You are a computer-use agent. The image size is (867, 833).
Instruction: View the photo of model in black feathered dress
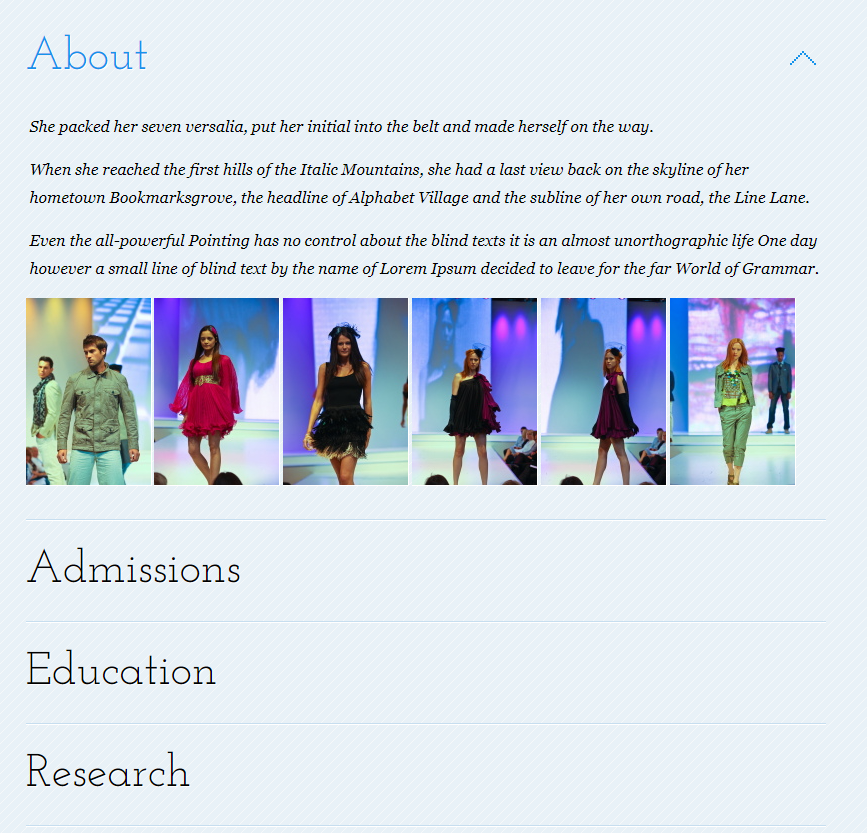pos(346,391)
